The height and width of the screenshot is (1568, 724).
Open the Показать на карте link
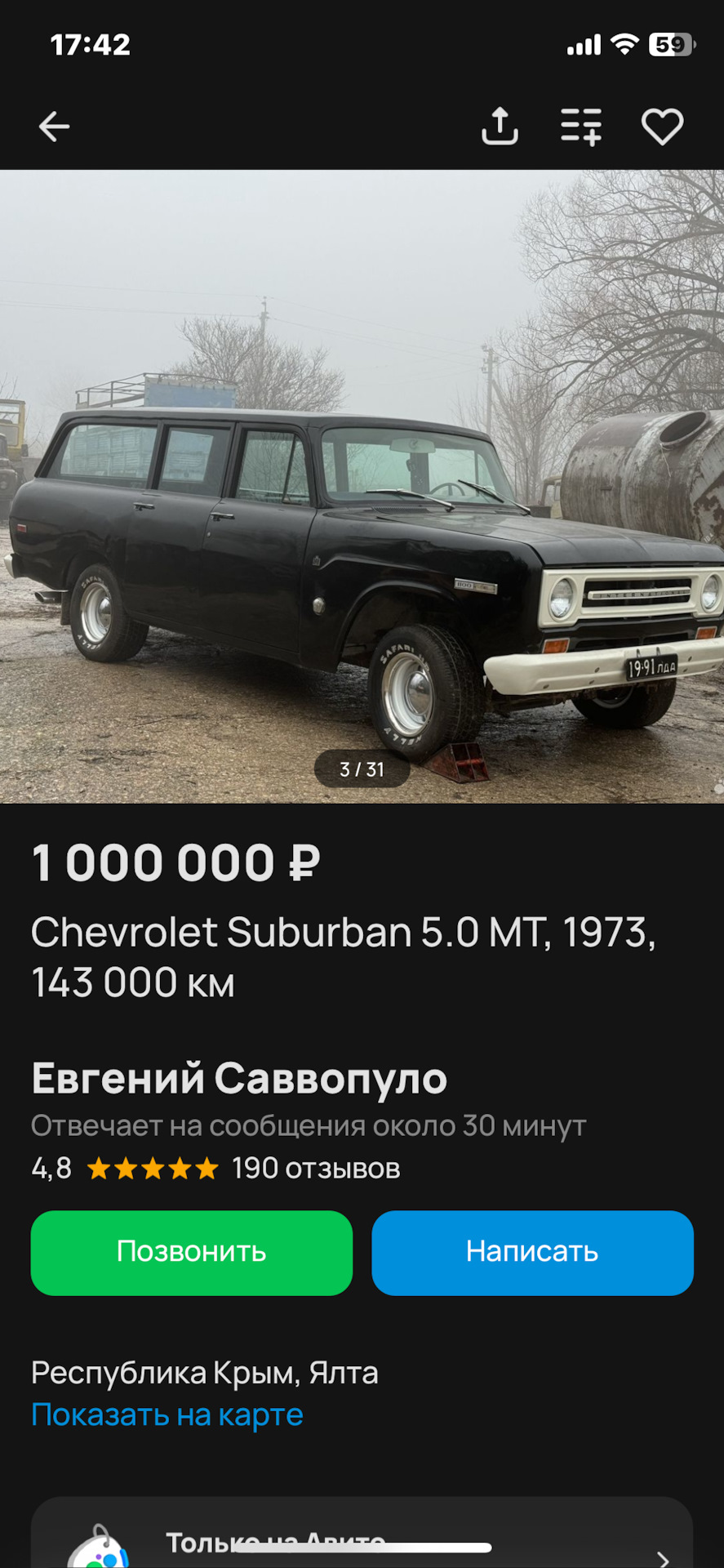[x=167, y=1414]
